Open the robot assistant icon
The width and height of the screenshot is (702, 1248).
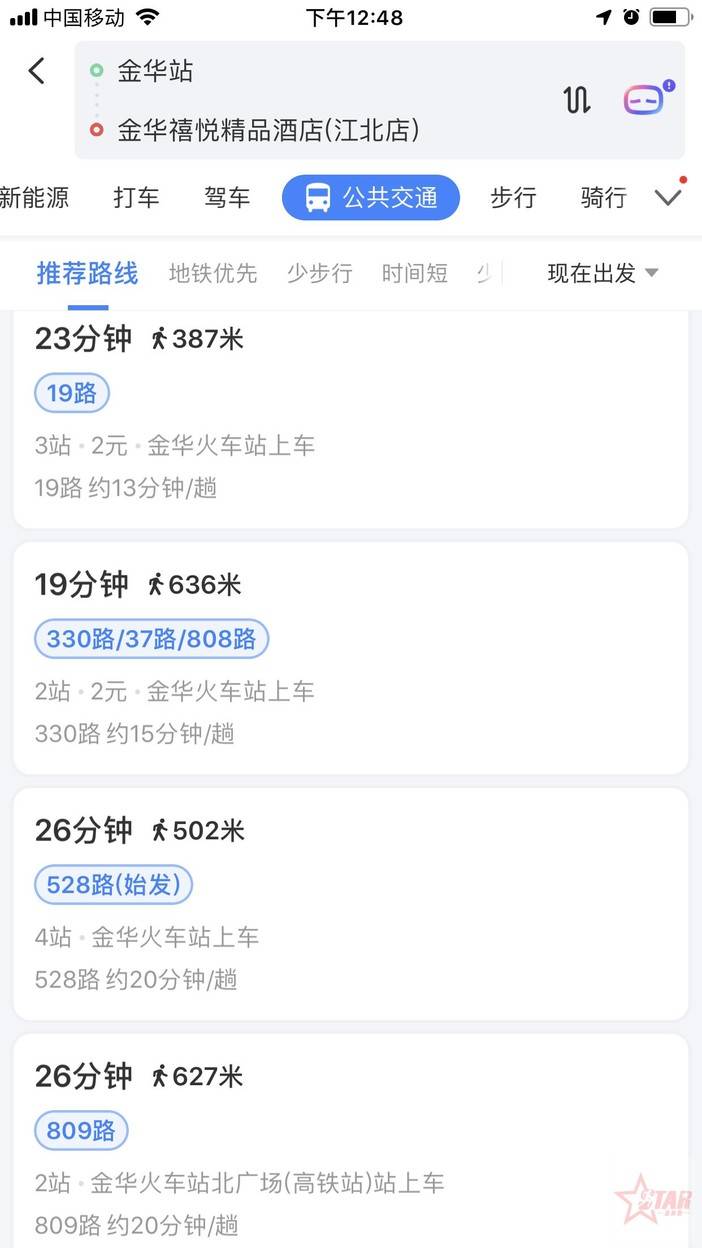[644, 100]
